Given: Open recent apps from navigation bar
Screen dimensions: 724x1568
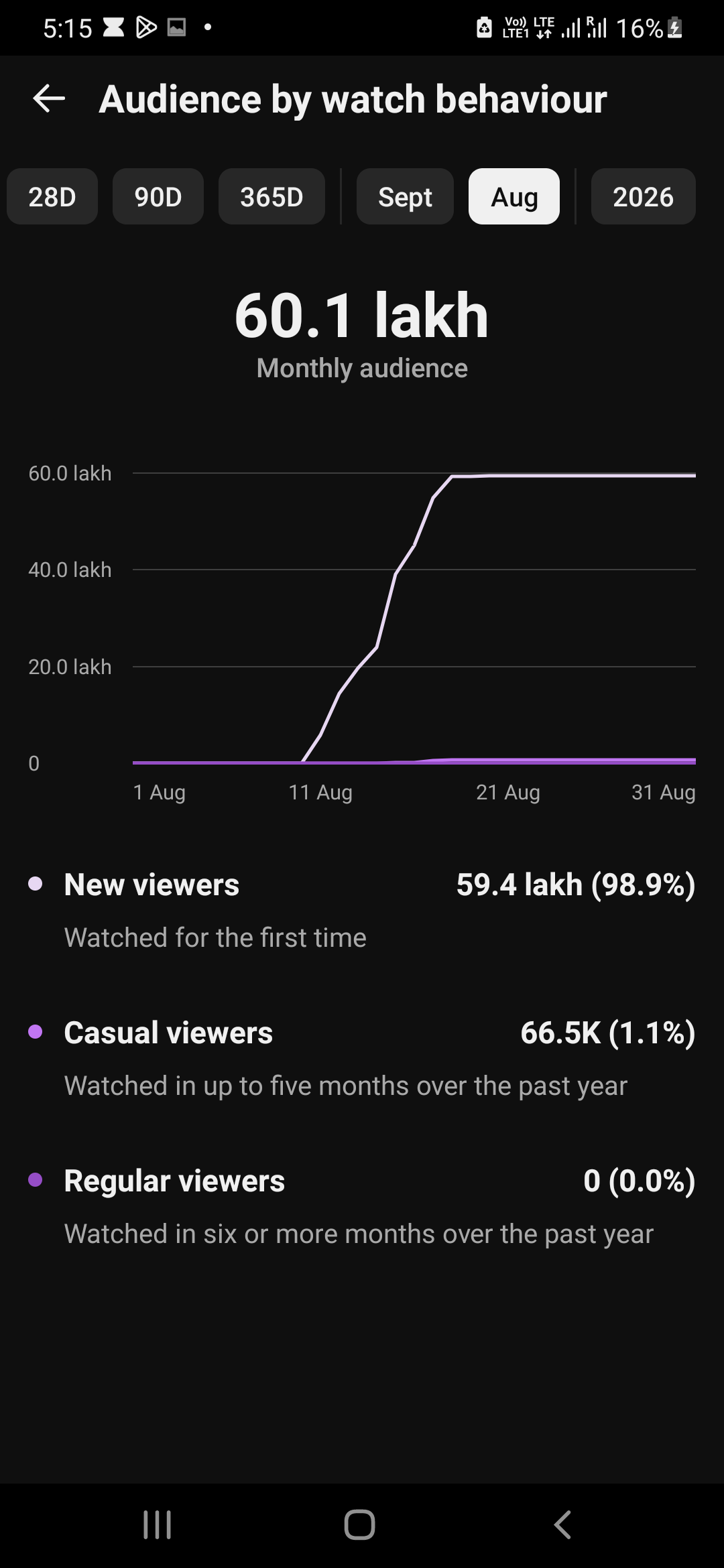Looking at the screenshot, I should click(x=158, y=1525).
